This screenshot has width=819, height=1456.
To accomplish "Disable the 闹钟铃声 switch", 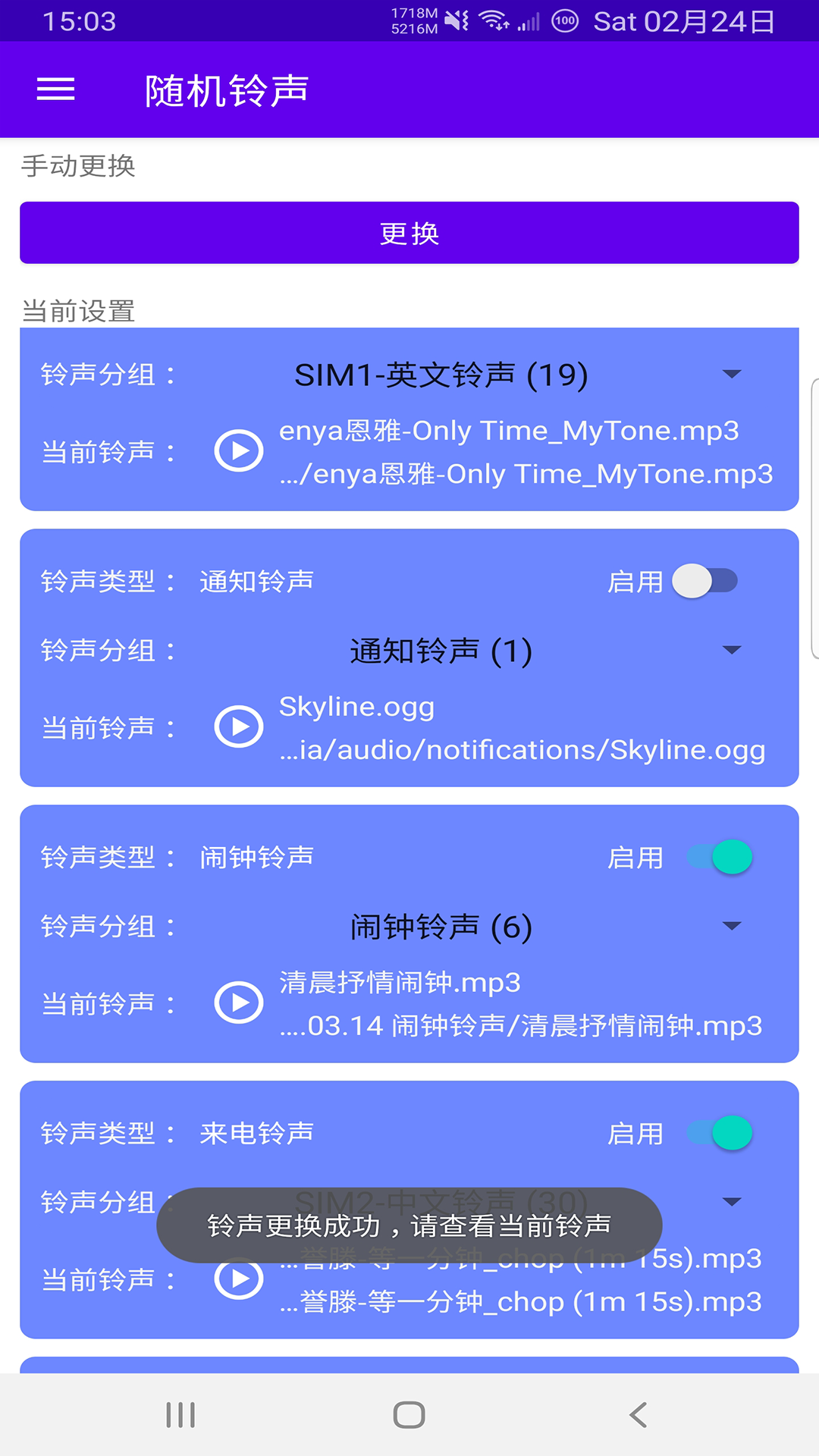I will [720, 858].
